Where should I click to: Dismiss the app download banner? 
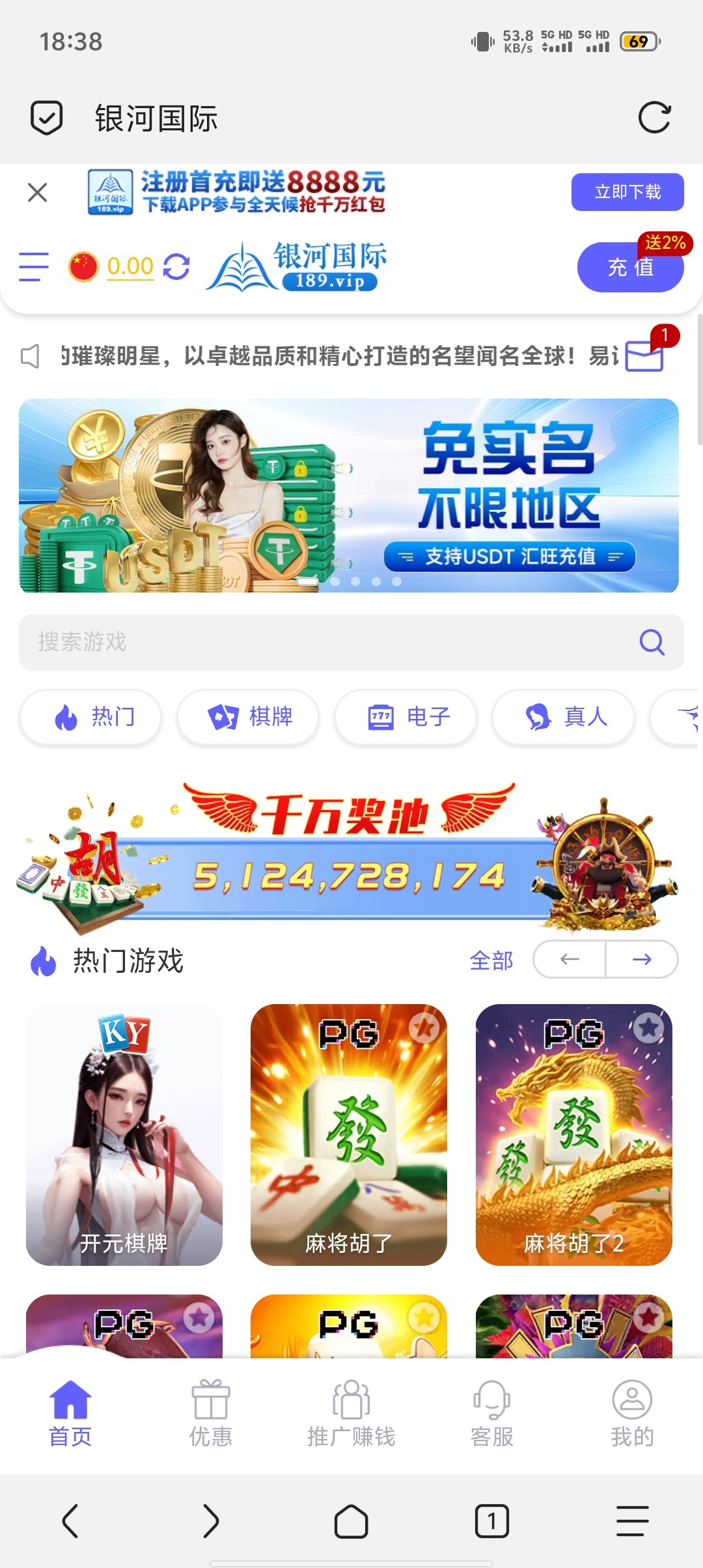[x=38, y=192]
